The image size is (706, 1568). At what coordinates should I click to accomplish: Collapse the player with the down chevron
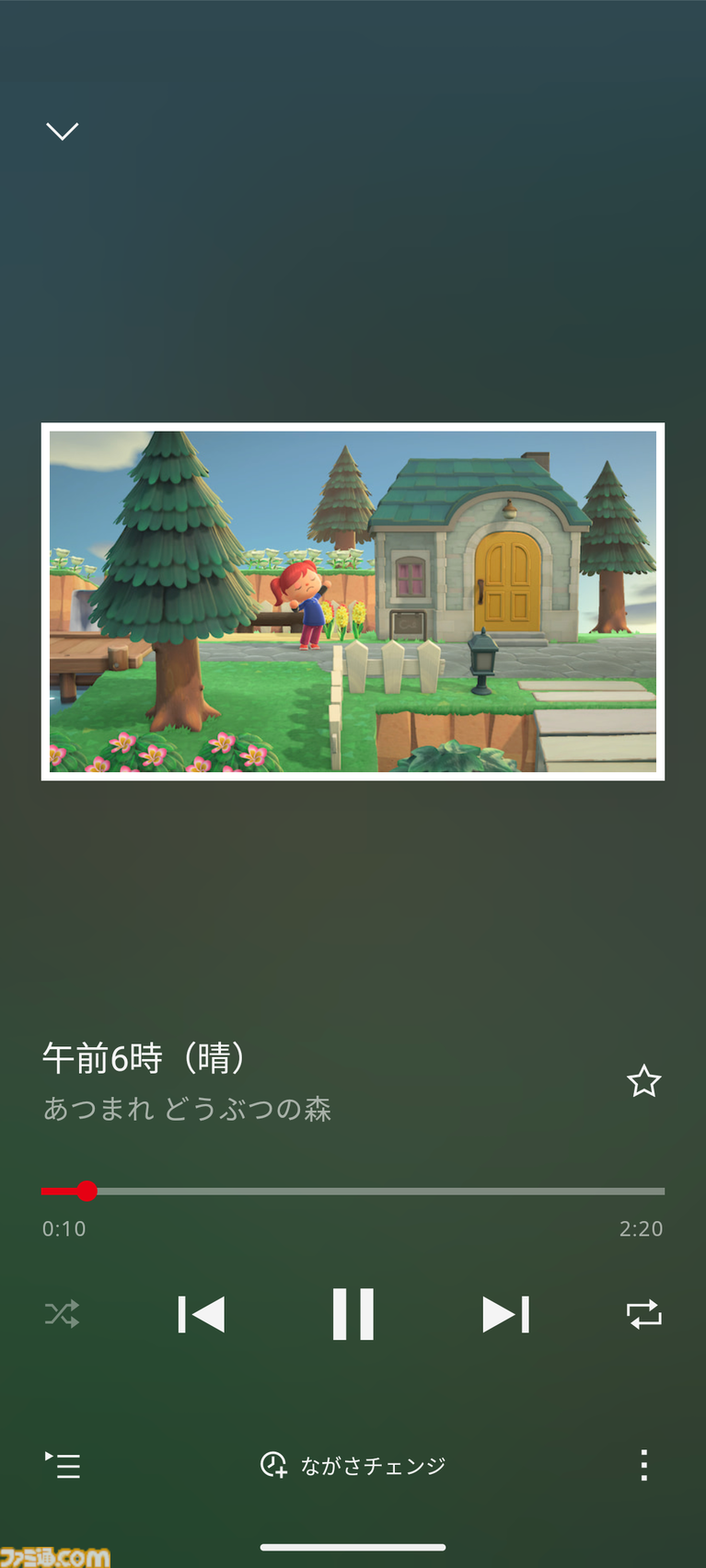63,132
